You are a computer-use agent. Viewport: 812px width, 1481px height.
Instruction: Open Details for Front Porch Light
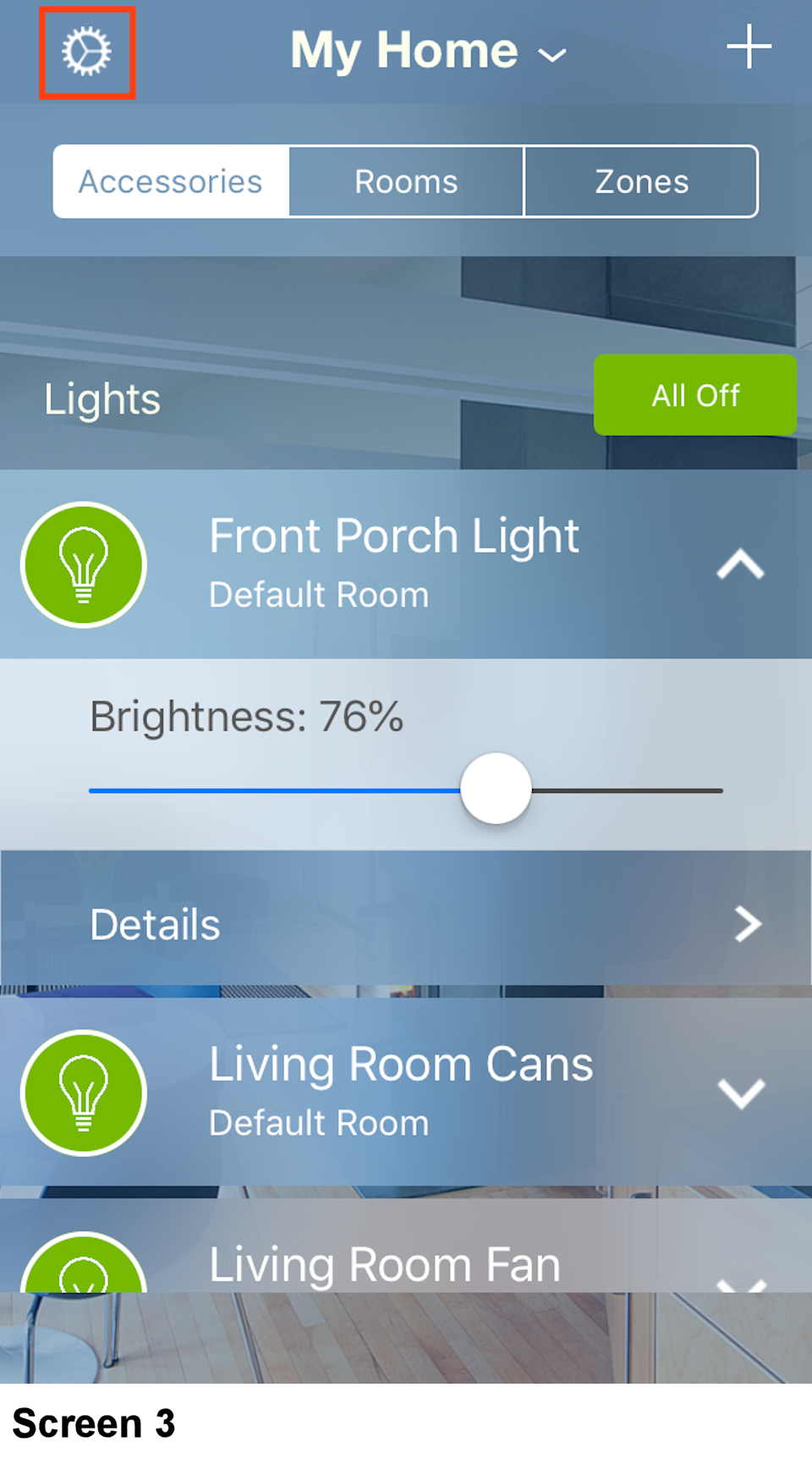[x=406, y=924]
